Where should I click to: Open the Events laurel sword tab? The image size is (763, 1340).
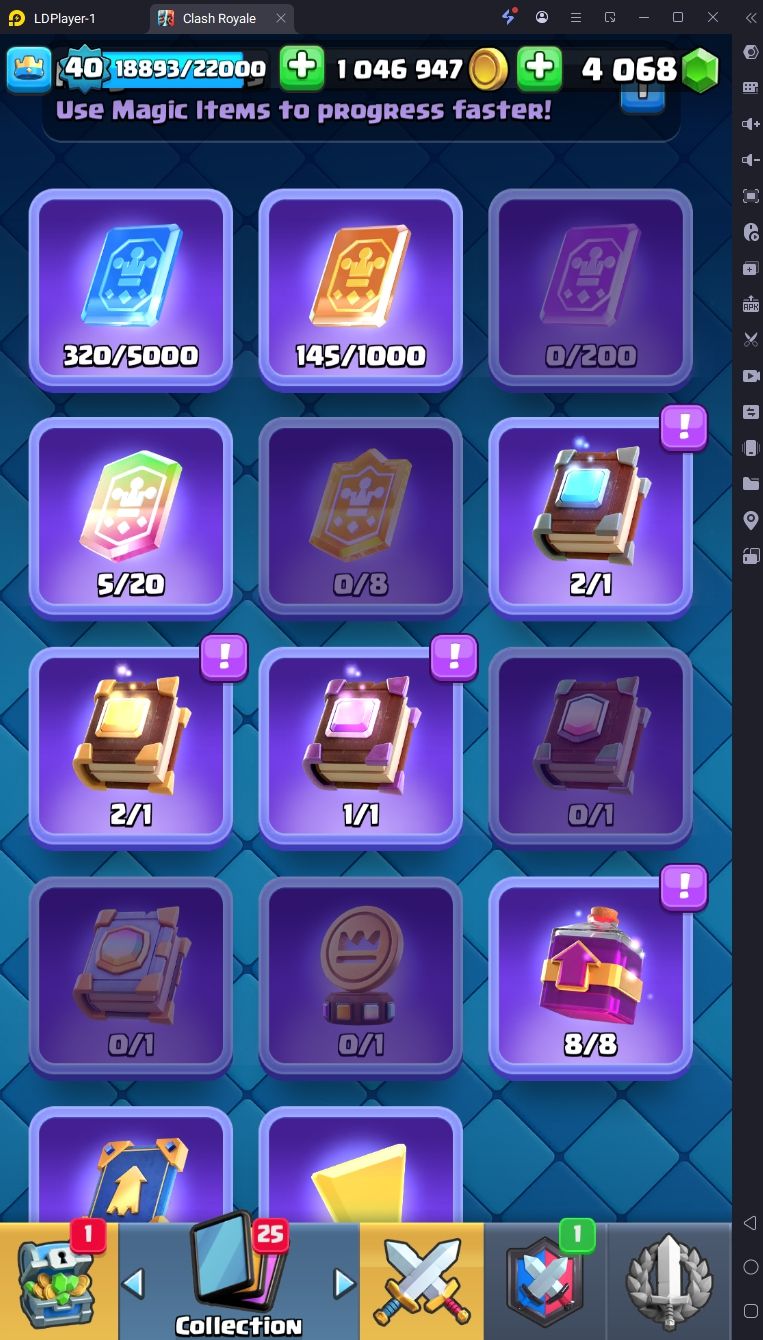click(669, 1282)
